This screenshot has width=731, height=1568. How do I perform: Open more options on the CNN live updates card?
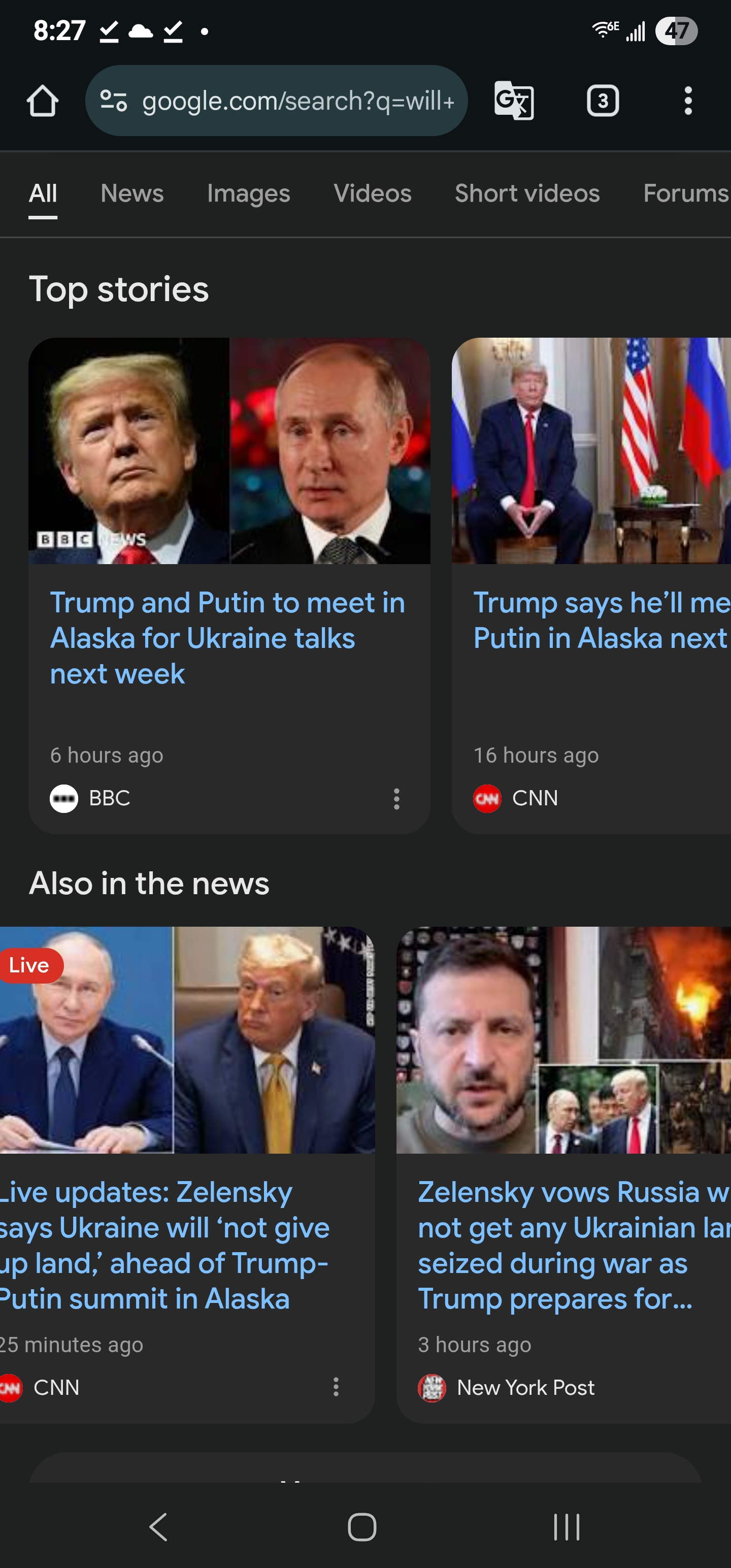coord(336,1387)
